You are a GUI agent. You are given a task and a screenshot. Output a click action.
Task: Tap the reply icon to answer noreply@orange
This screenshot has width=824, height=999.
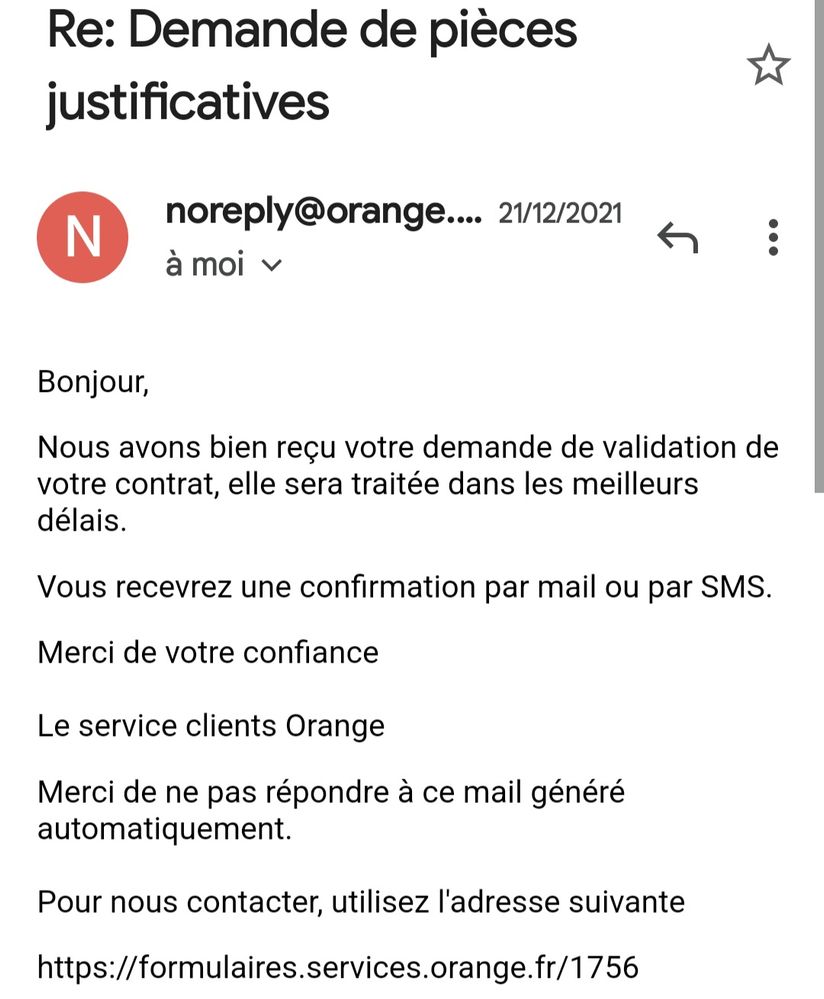679,237
